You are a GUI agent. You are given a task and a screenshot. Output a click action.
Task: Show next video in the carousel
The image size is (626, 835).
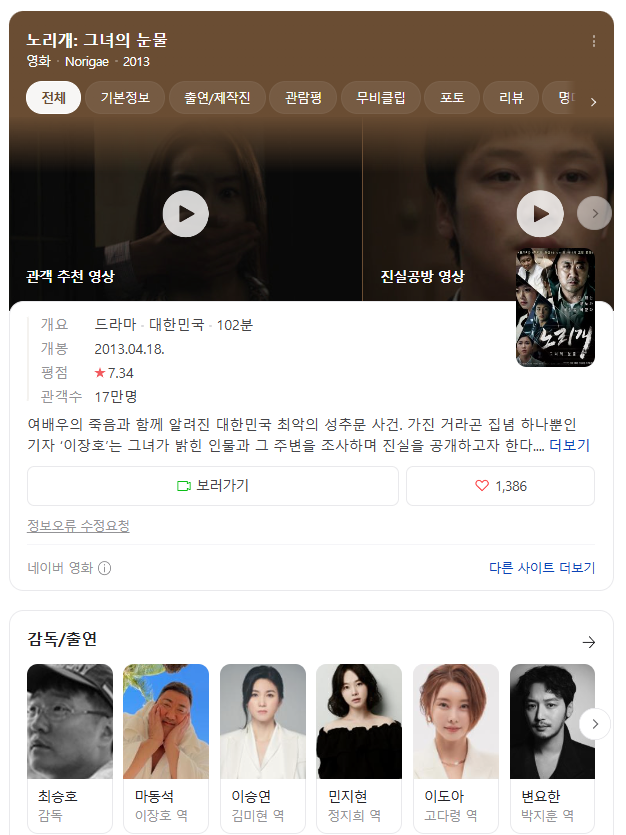click(595, 213)
